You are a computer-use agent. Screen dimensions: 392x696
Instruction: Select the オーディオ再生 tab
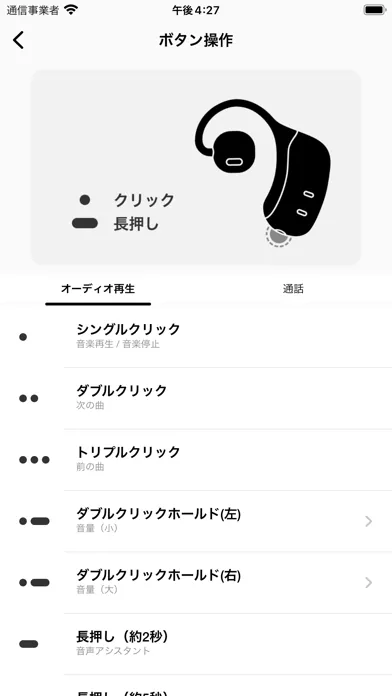(x=98, y=289)
